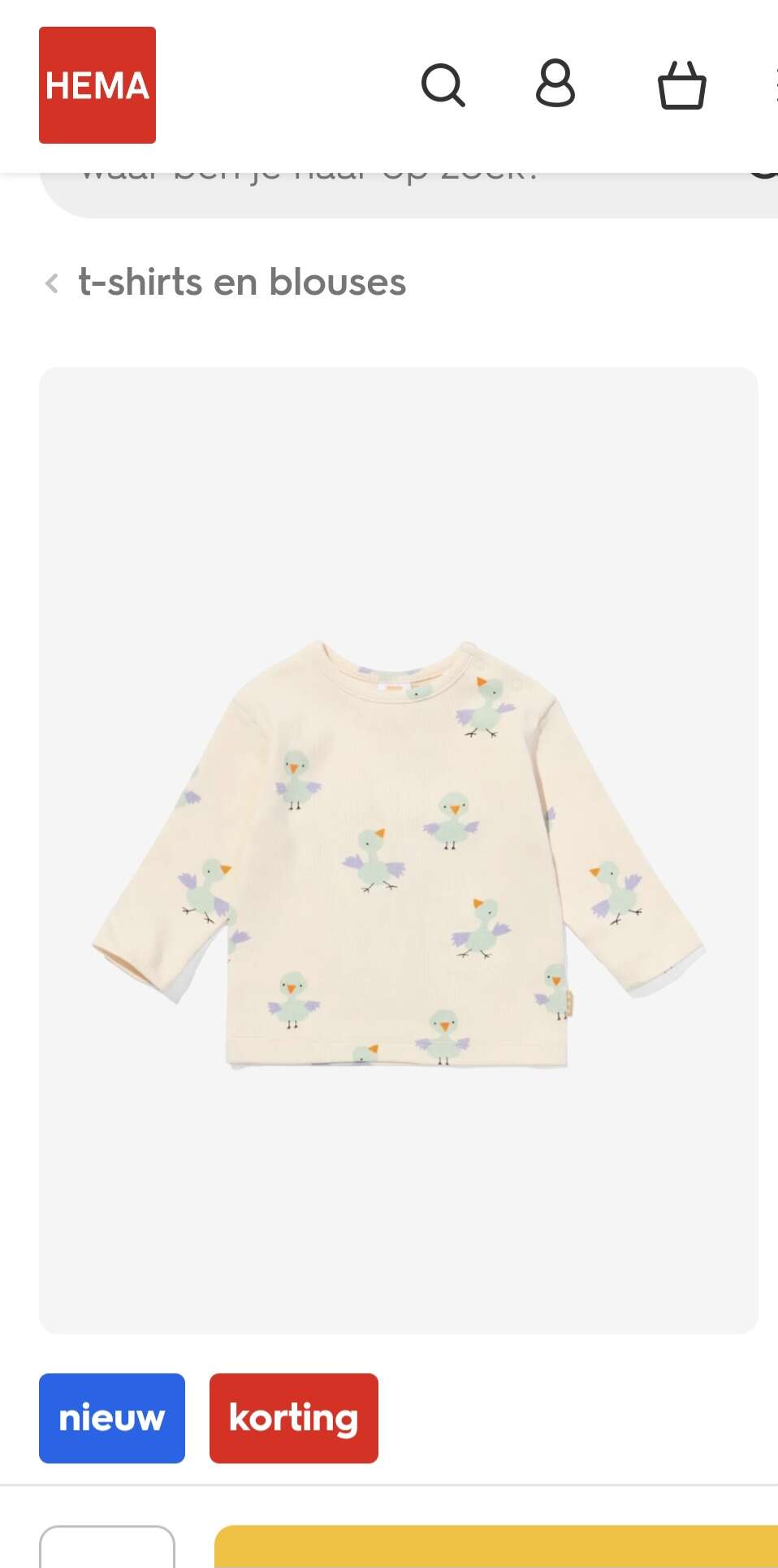Open the account profile icon
This screenshot has width=778, height=1568.
[555, 84]
